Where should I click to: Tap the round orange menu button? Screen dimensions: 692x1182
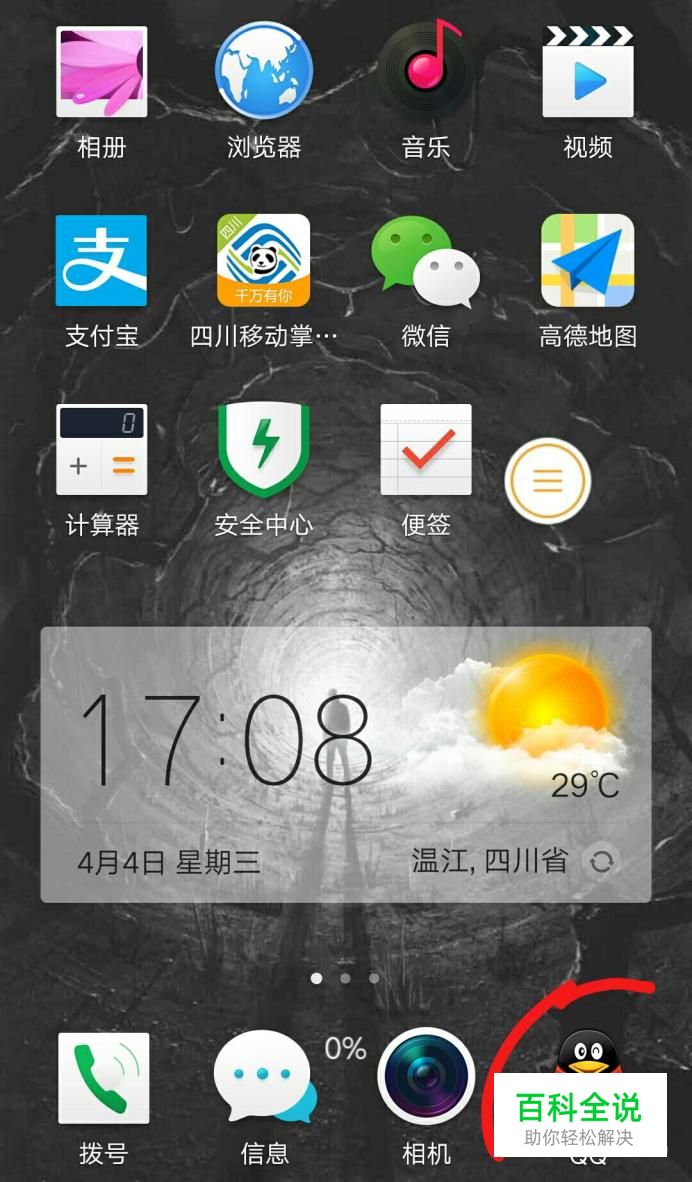click(x=547, y=481)
